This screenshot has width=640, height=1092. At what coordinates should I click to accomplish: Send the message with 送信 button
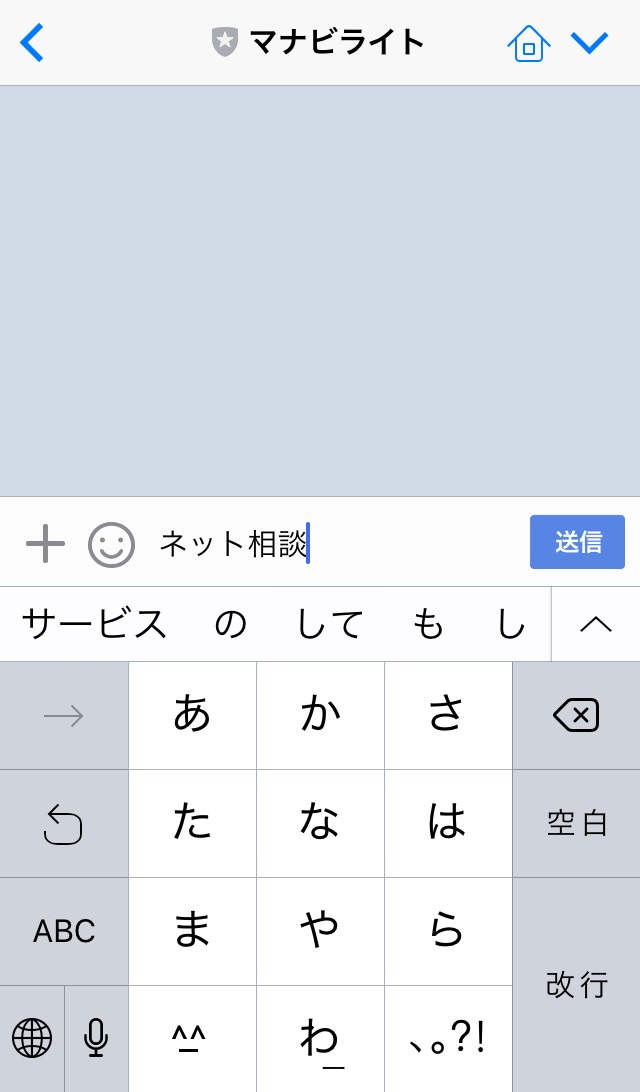tap(577, 542)
